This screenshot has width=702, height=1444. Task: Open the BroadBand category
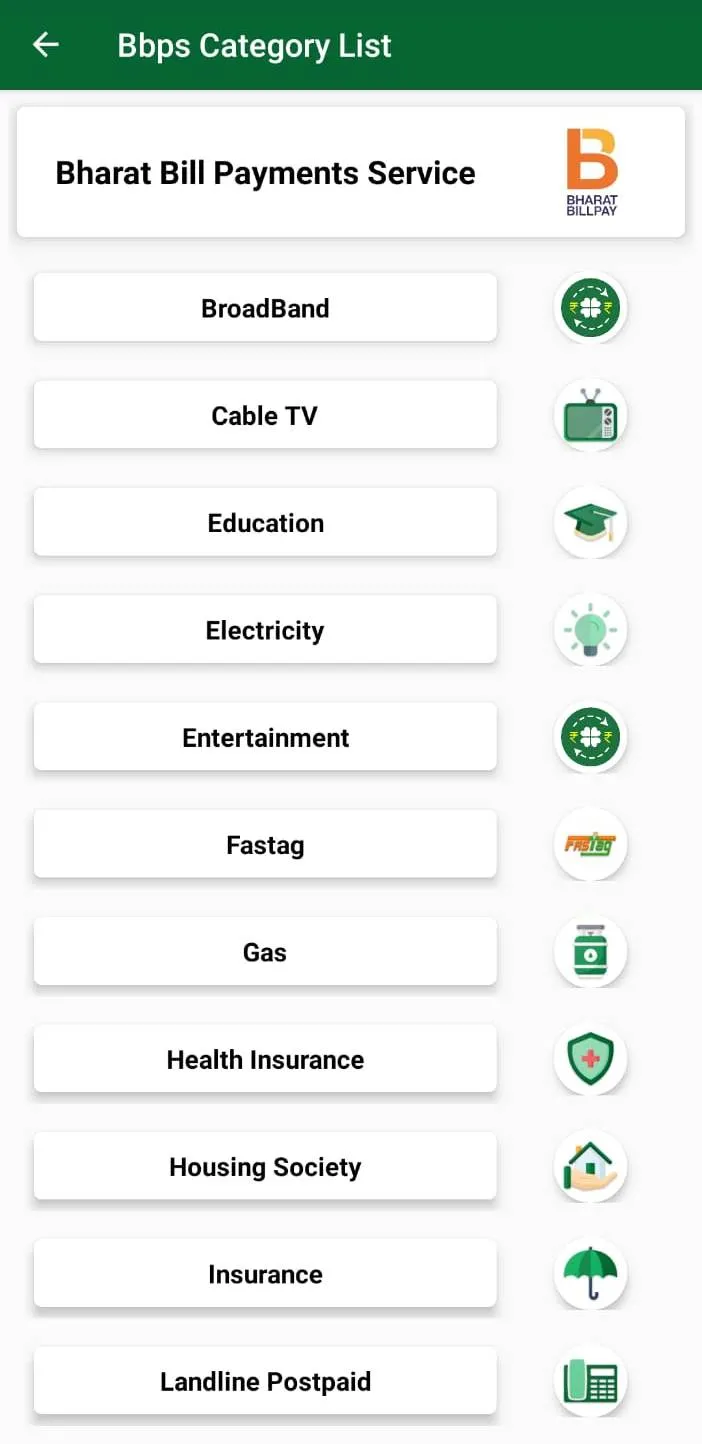(265, 308)
